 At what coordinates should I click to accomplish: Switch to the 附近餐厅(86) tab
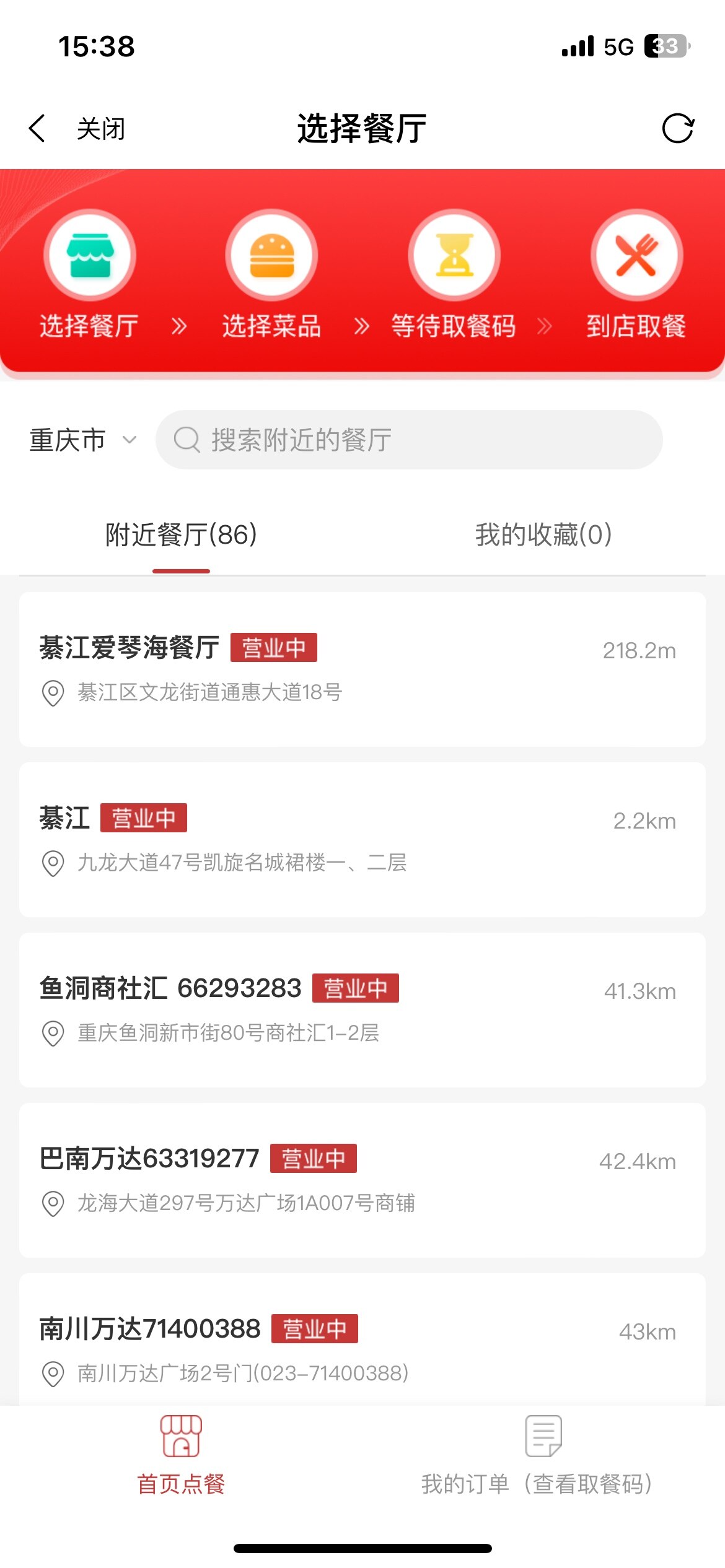coord(181,536)
